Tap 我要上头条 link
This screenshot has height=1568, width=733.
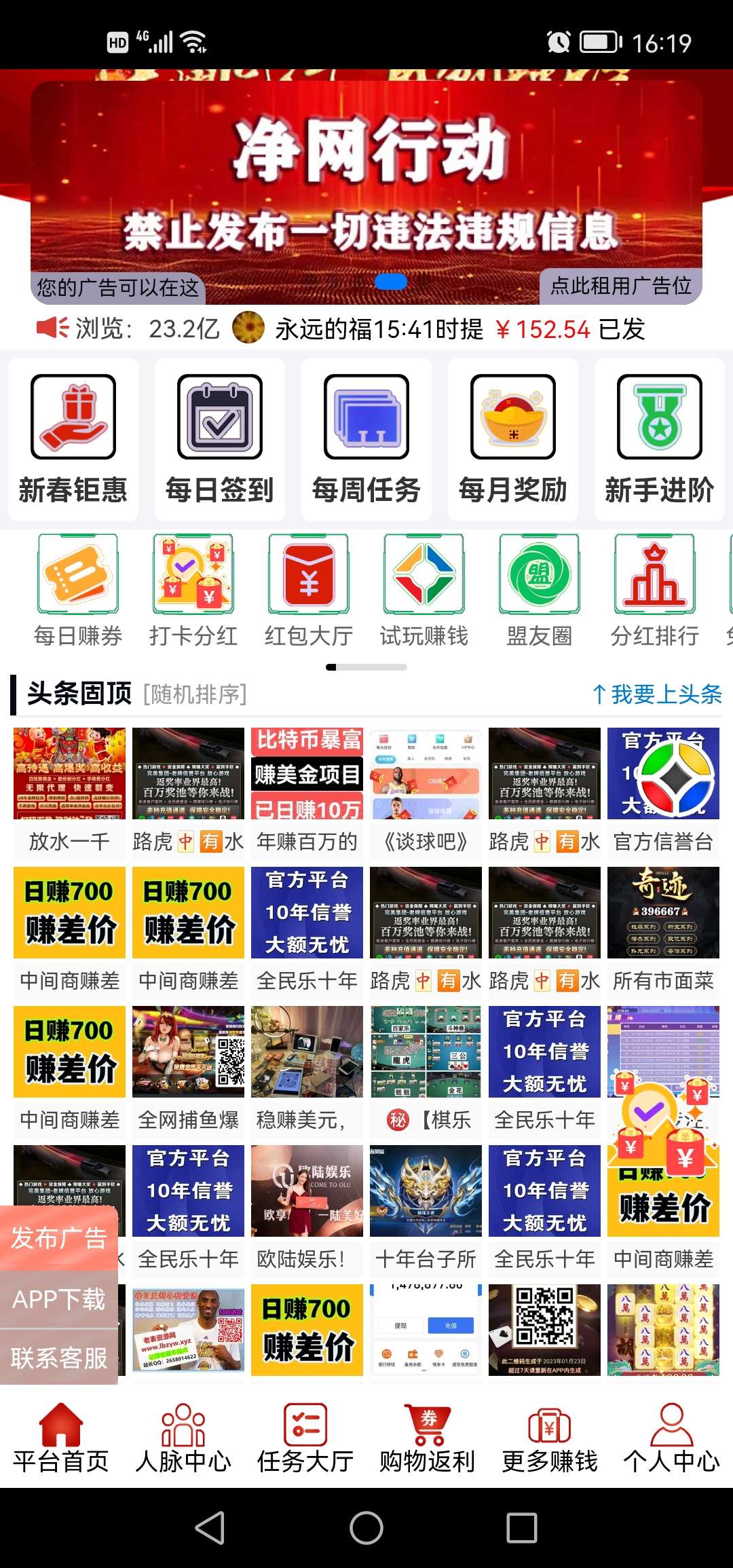(x=657, y=694)
